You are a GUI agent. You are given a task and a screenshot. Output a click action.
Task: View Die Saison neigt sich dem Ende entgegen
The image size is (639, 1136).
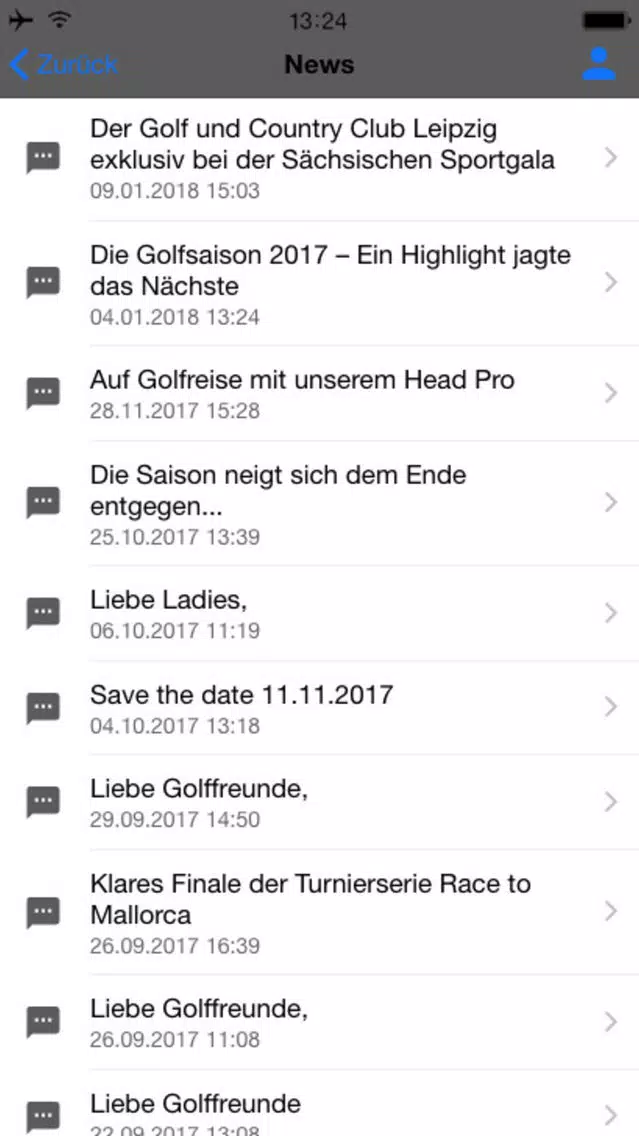tap(320, 504)
